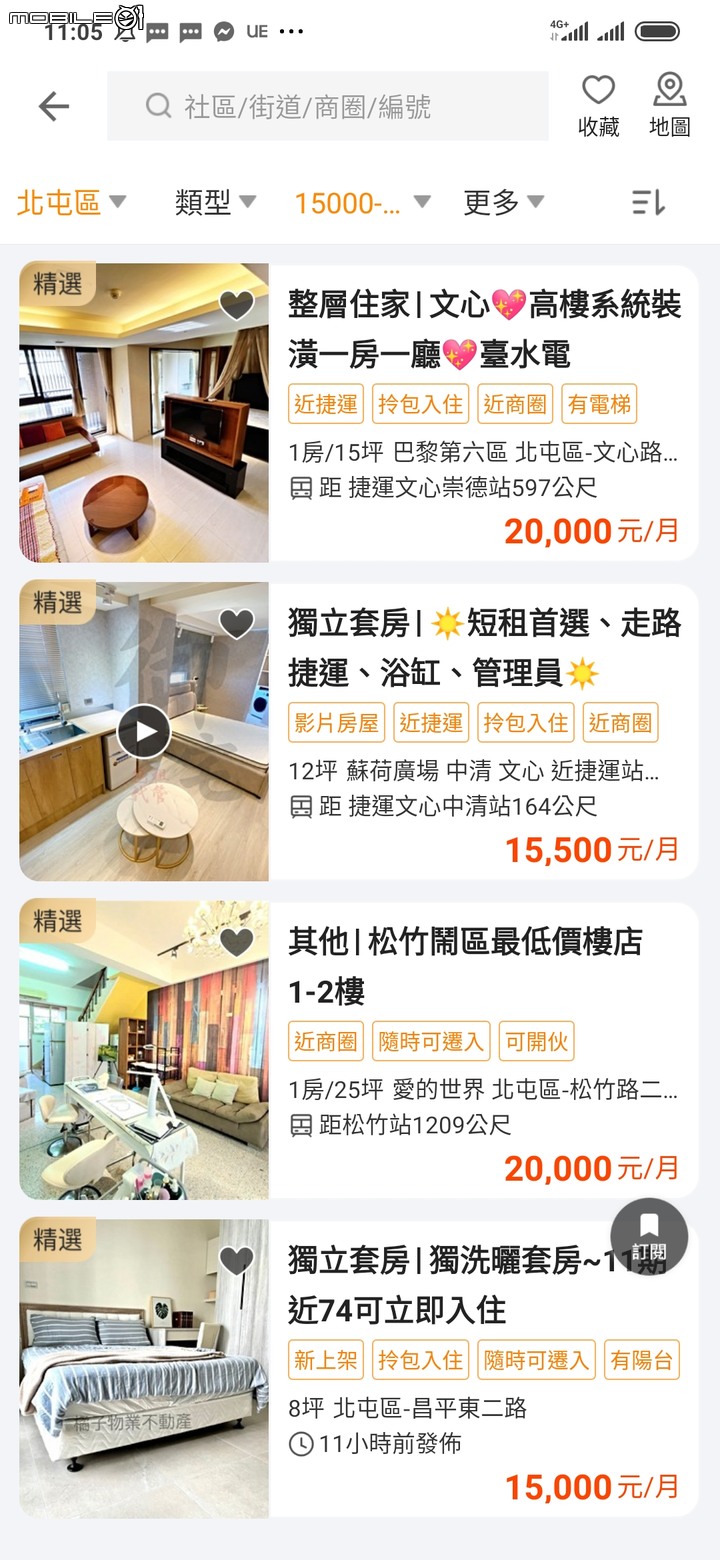Save the 松竹鬧區最低價樓店 listing to favorites

click(x=236, y=942)
